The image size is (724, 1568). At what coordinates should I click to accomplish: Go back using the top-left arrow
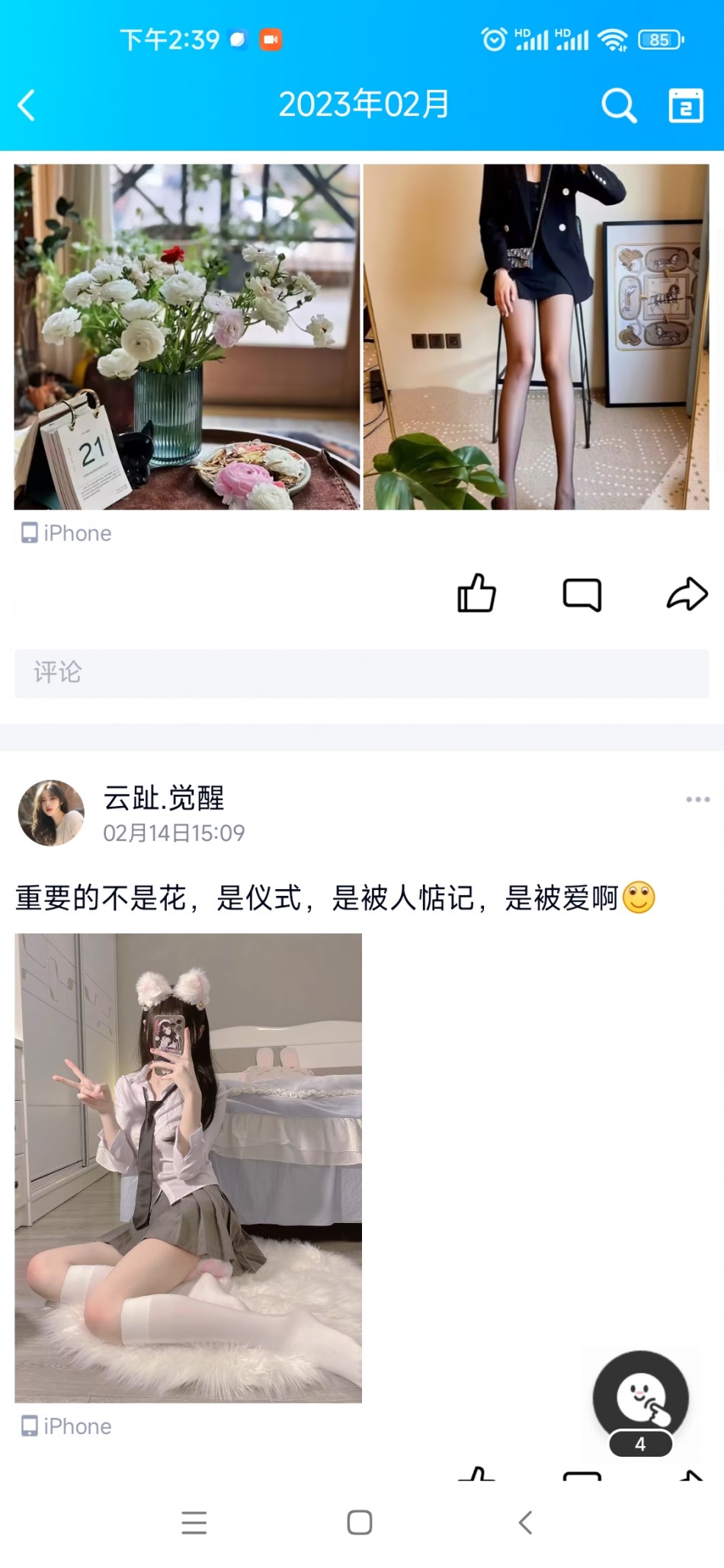click(x=27, y=105)
